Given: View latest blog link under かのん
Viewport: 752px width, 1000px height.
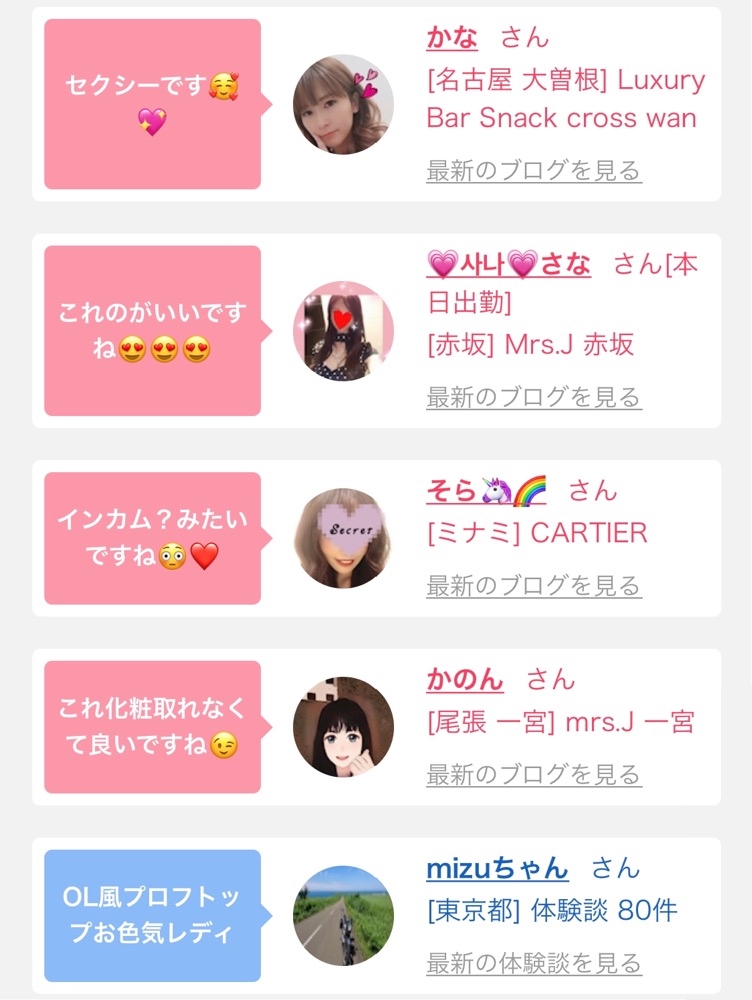Looking at the screenshot, I should [533, 774].
